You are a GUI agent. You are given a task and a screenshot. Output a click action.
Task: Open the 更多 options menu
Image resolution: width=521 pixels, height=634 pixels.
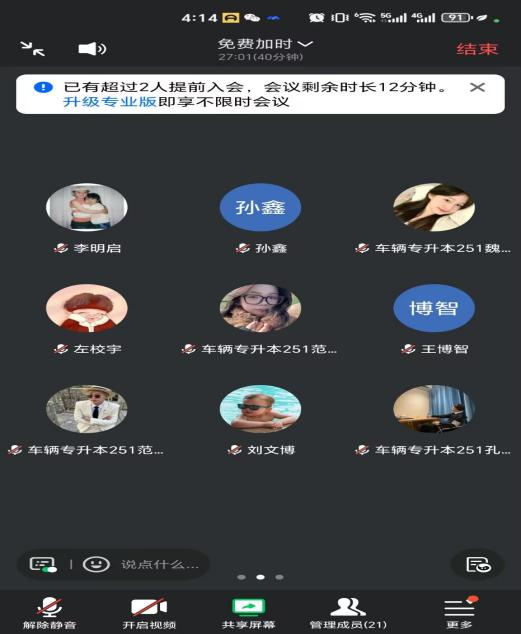point(460,613)
